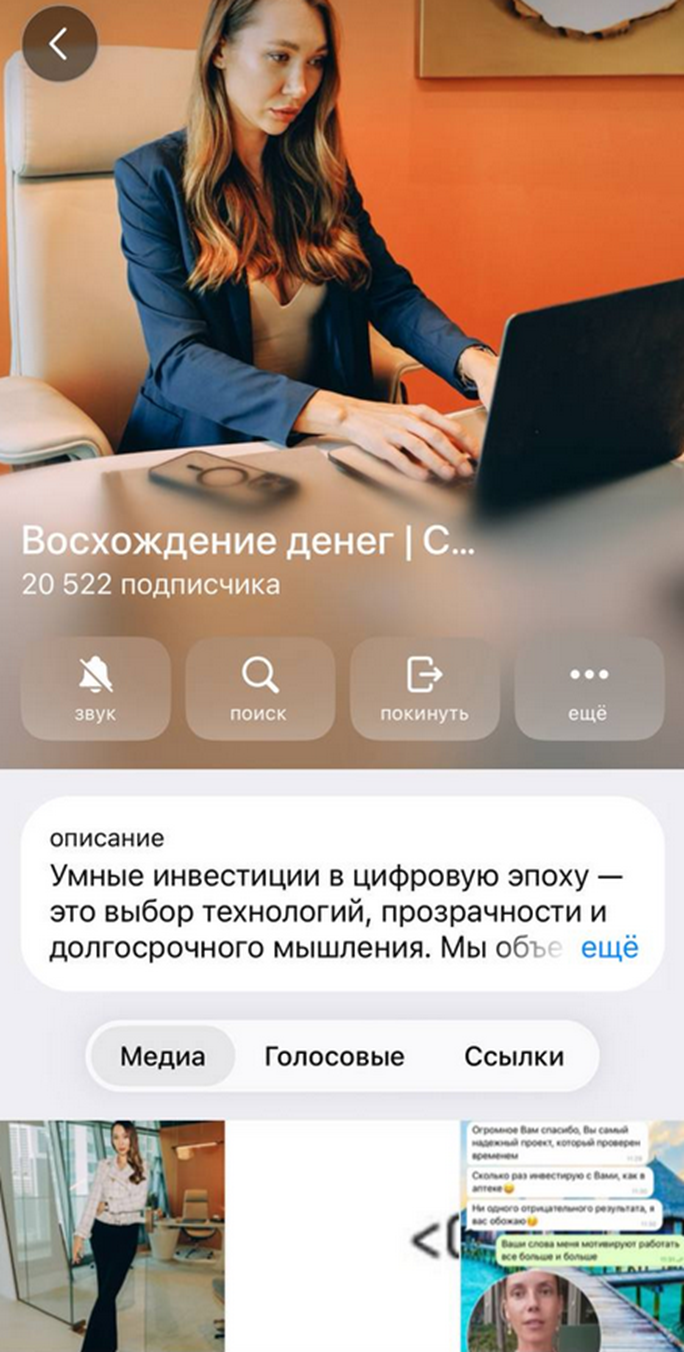Go back using the arrow icon
Screen dimensions: 684x1352
[60, 44]
